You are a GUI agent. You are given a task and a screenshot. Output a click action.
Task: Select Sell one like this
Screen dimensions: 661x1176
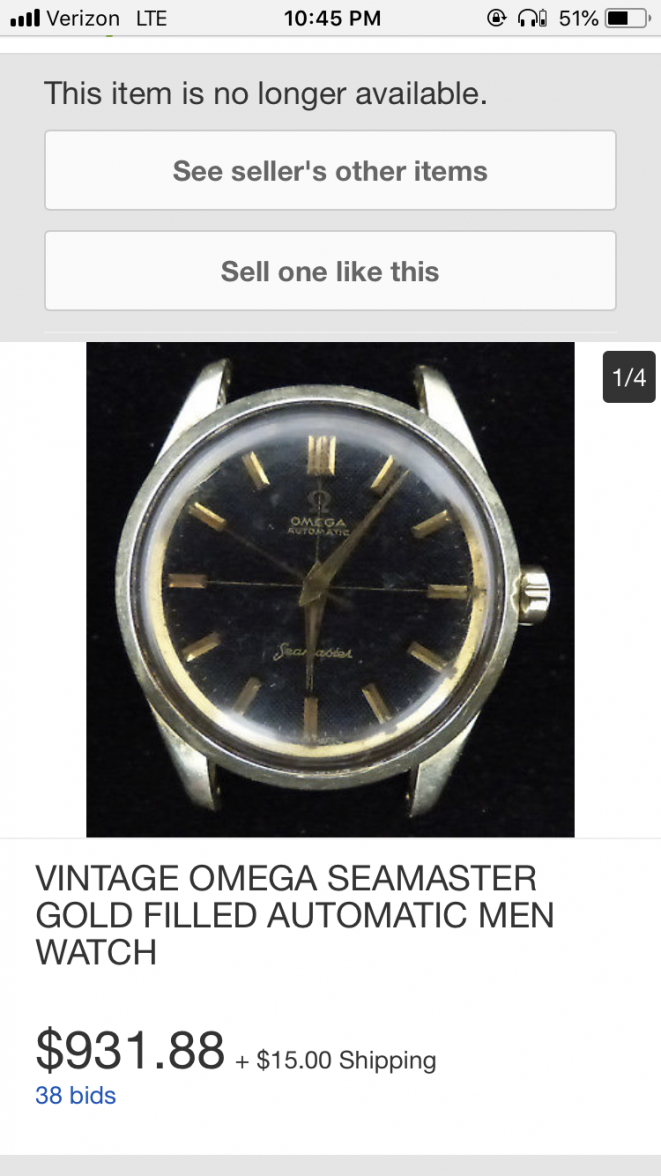point(330,271)
